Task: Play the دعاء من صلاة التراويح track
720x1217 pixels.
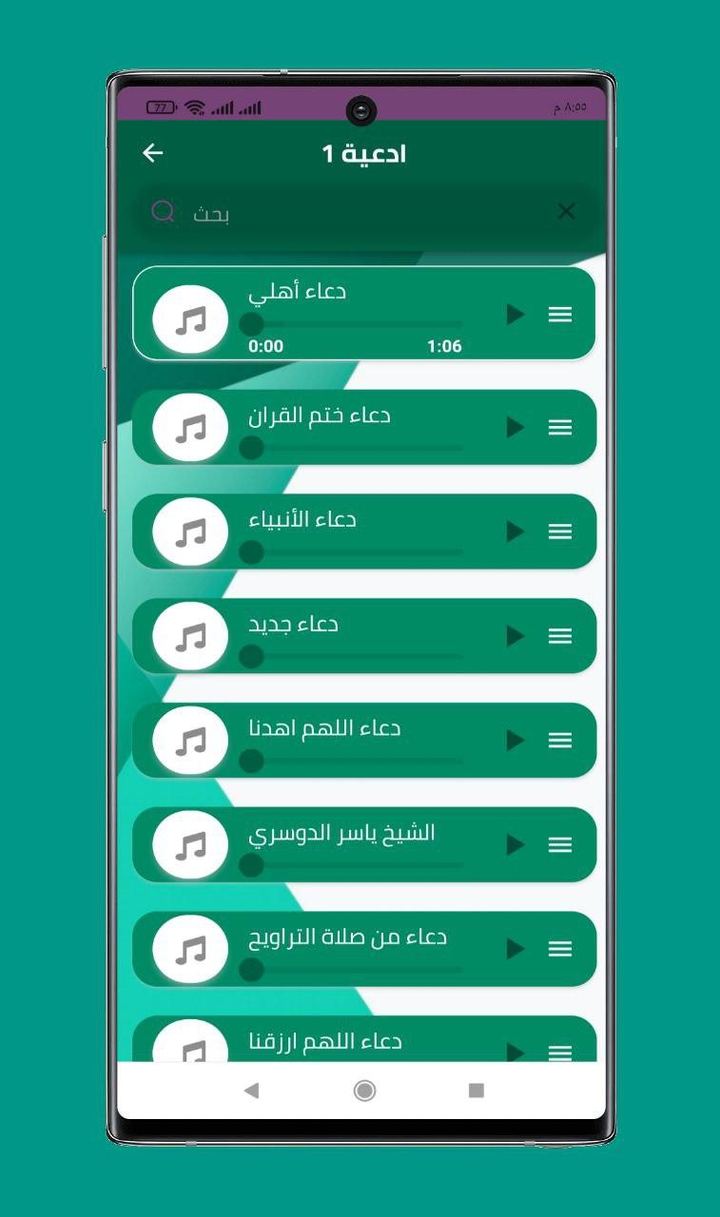Action: (x=516, y=949)
